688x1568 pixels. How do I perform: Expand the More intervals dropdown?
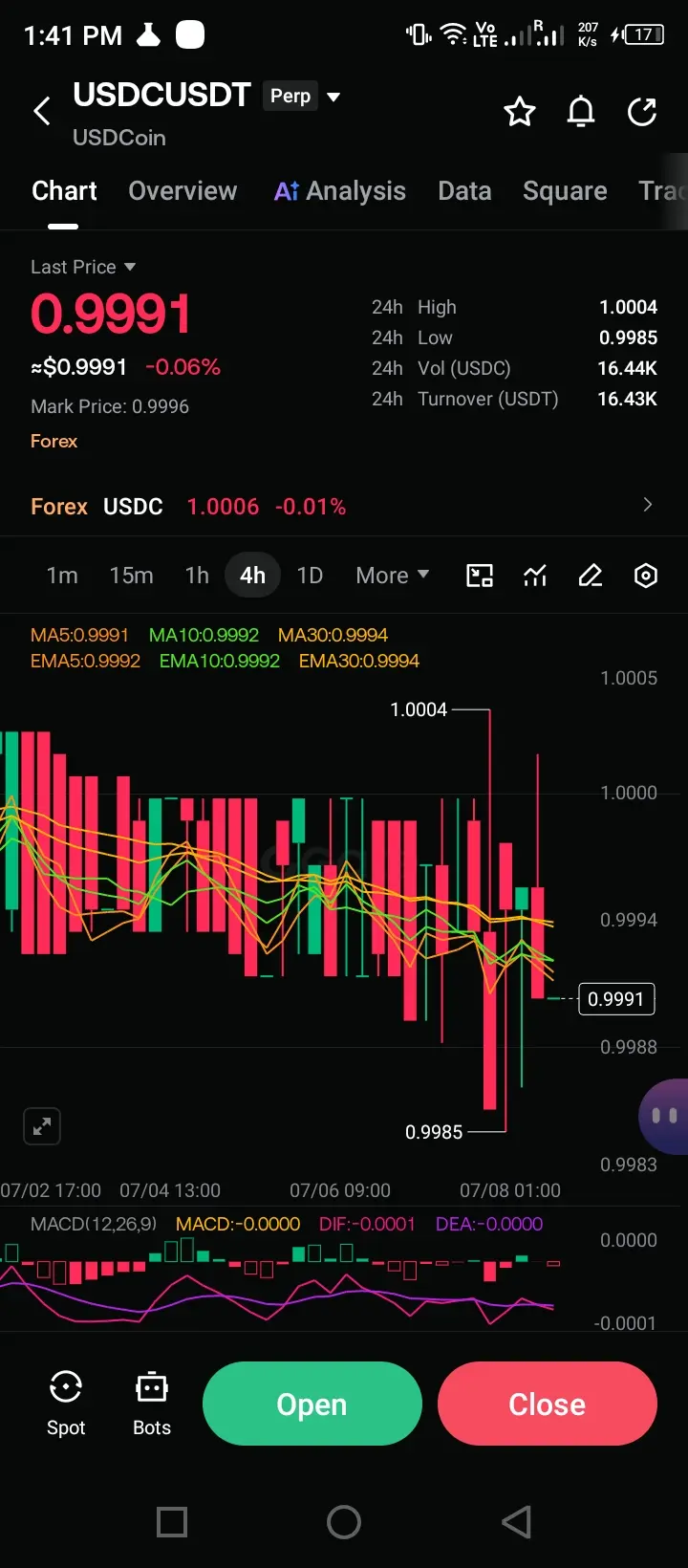tap(392, 576)
